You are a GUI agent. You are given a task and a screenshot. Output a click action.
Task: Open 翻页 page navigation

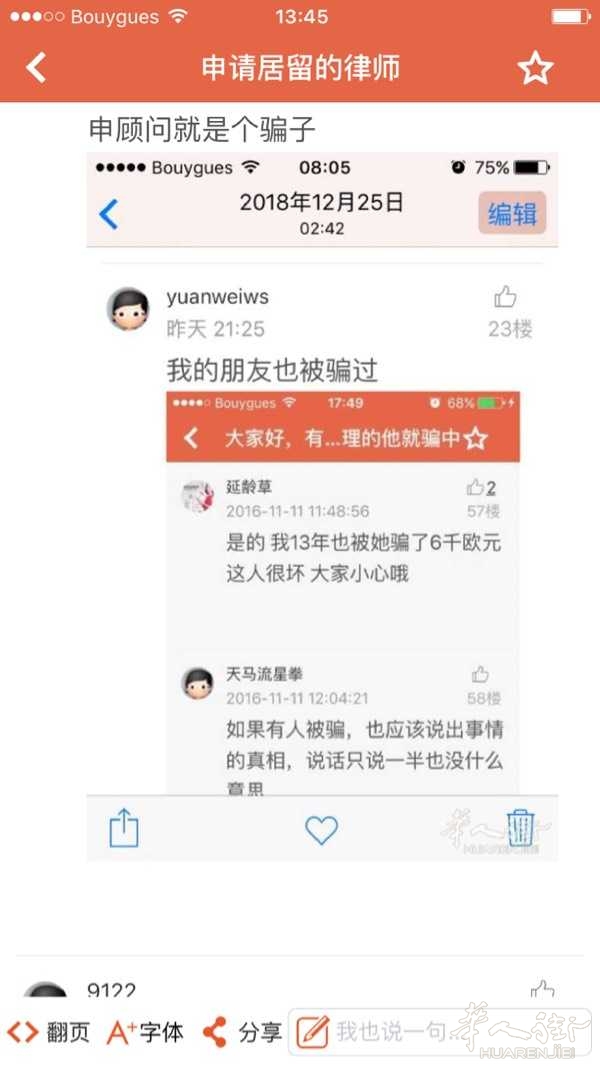pyautogui.click(x=52, y=1031)
